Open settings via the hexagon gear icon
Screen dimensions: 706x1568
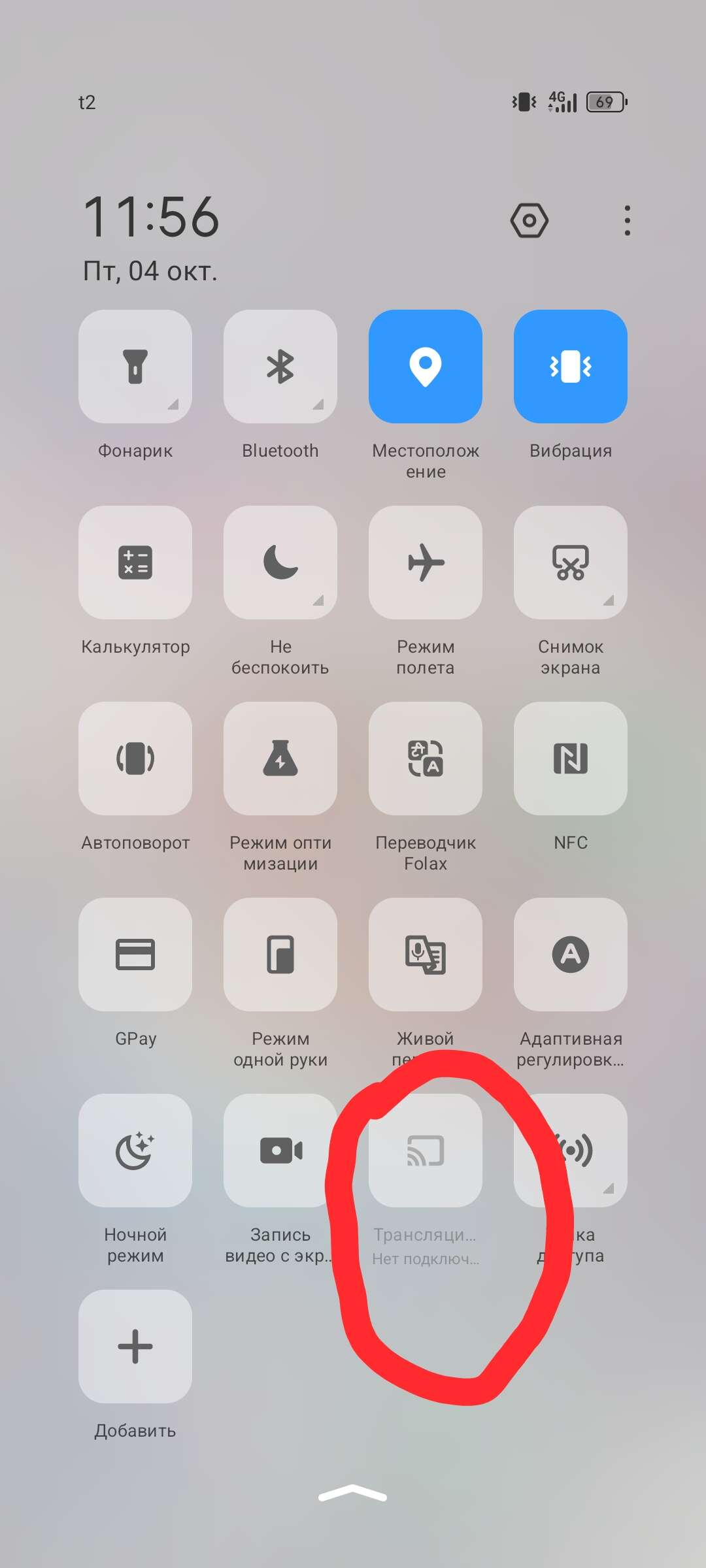click(529, 221)
